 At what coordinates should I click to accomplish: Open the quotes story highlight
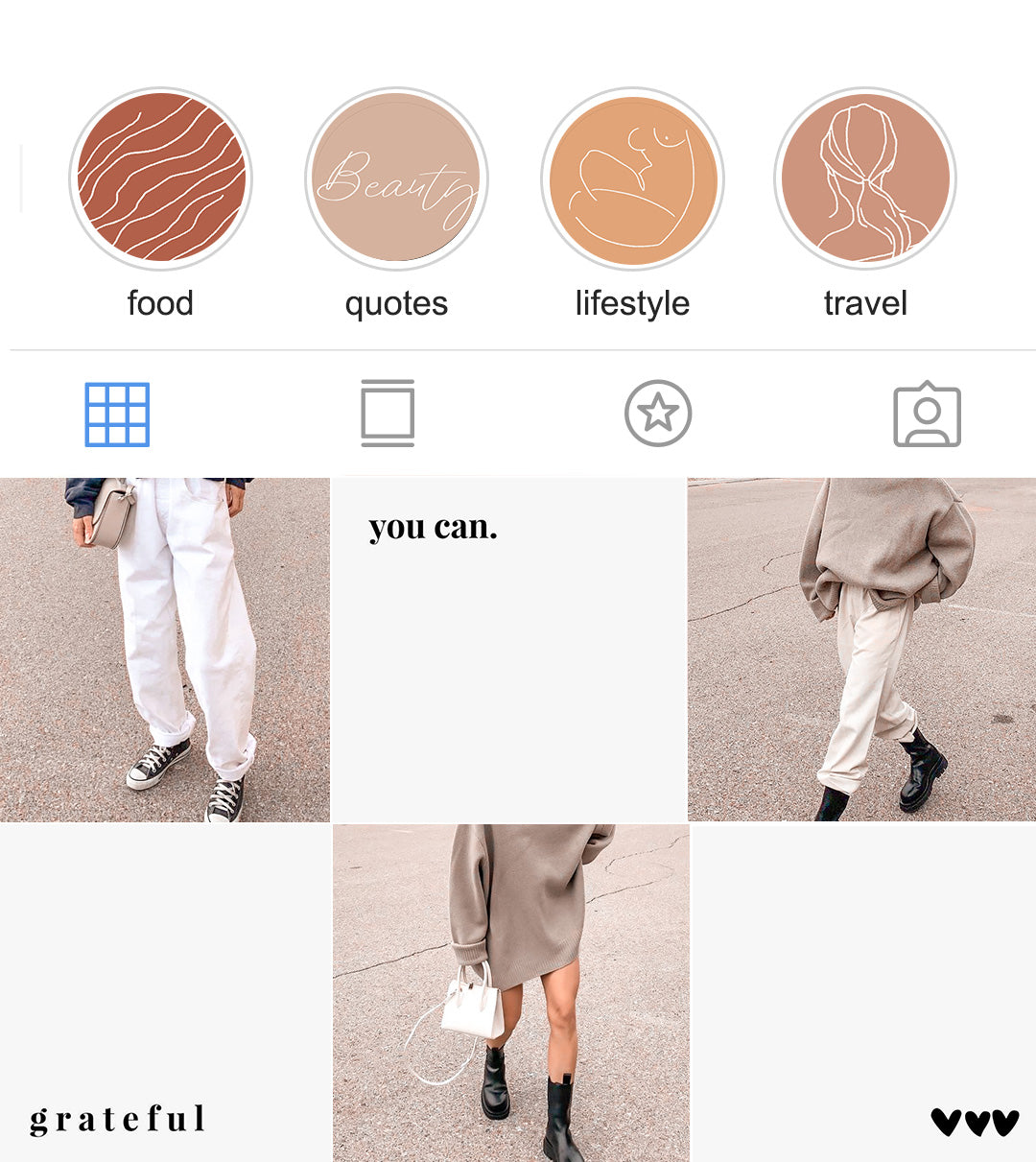click(396, 178)
